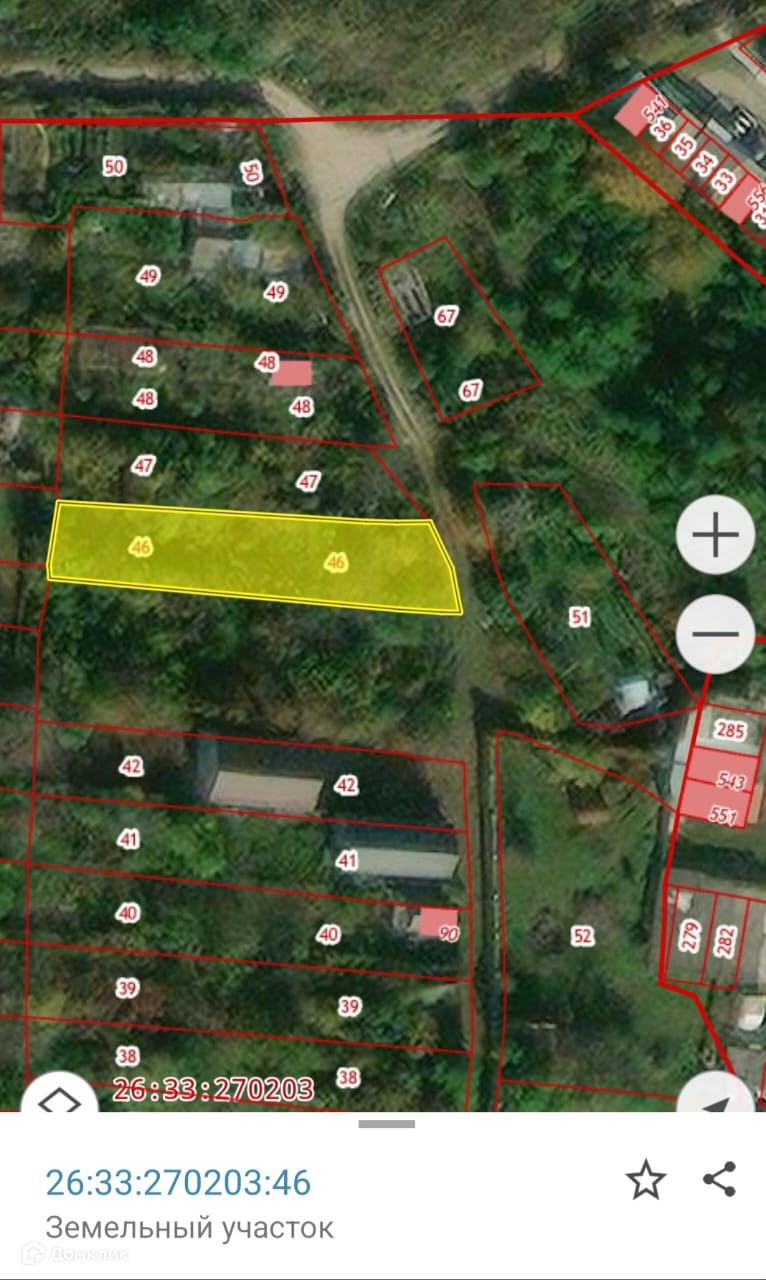Viewport: 766px width, 1280px height.
Task: Add parcel 26:33:270203:46 to favorites star
Action: click(646, 1180)
